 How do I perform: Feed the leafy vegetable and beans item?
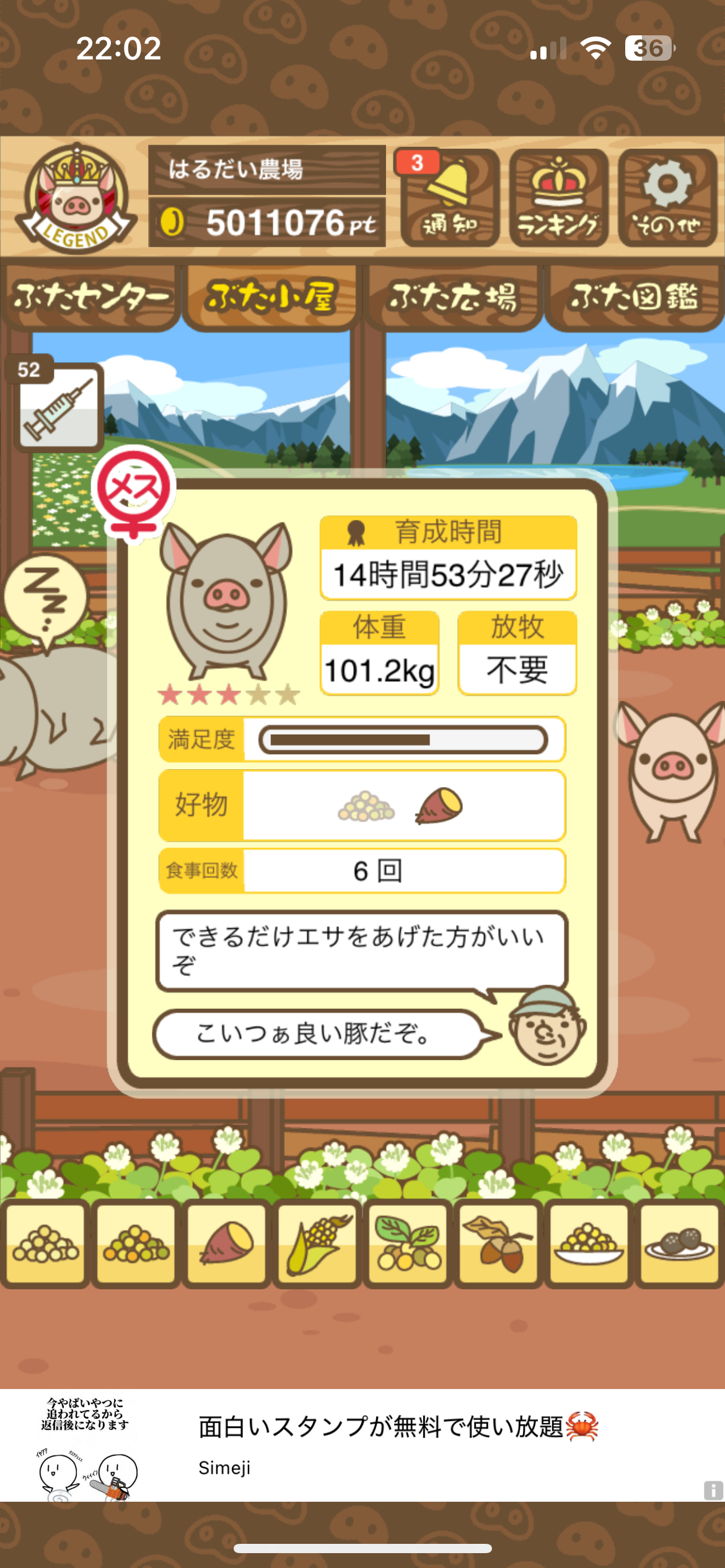(x=408, y=1243)
